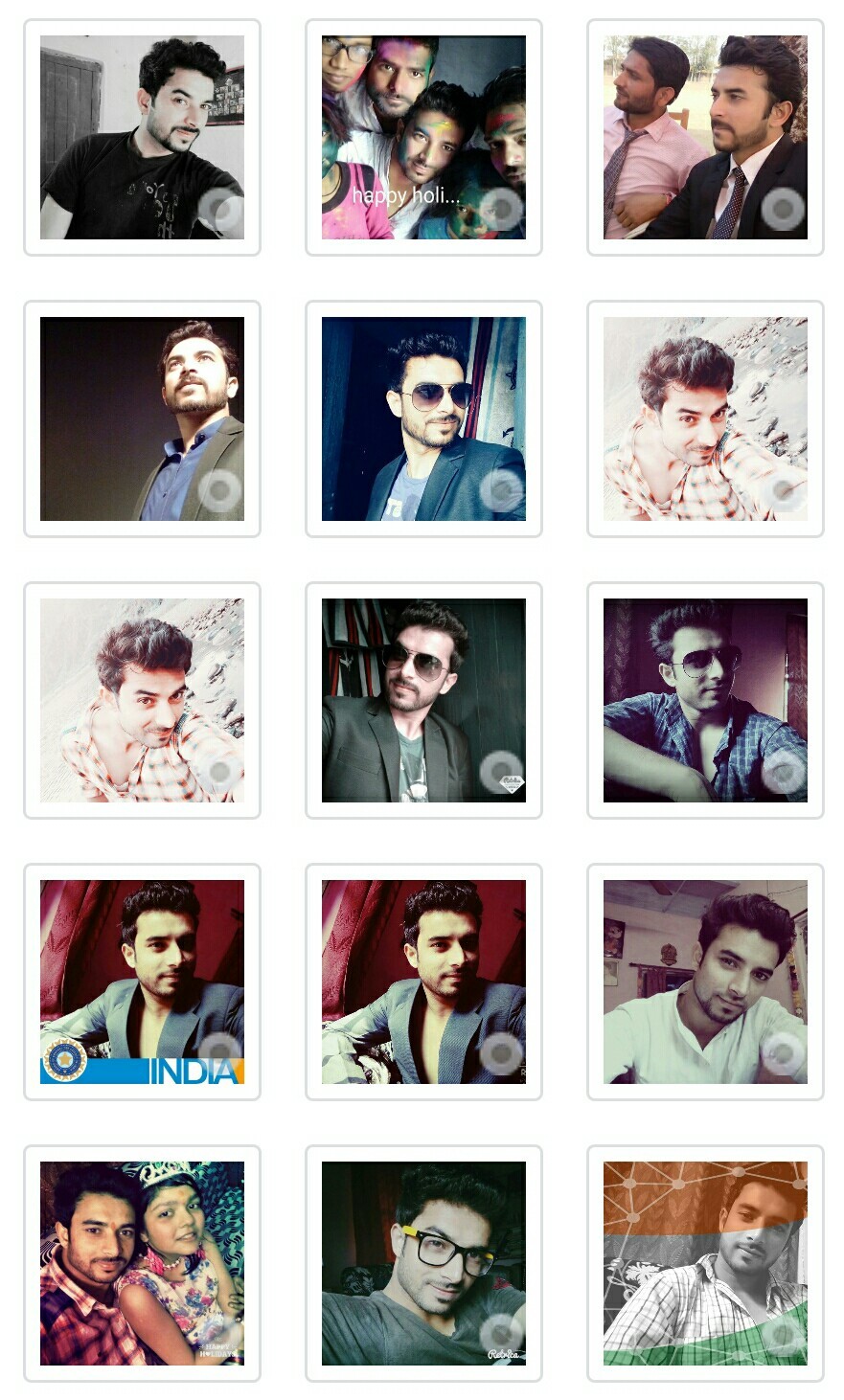Open the photo of two men in ties
Image resolution: width=844 pixels, height=1400 pixels.
coord(705,137)
